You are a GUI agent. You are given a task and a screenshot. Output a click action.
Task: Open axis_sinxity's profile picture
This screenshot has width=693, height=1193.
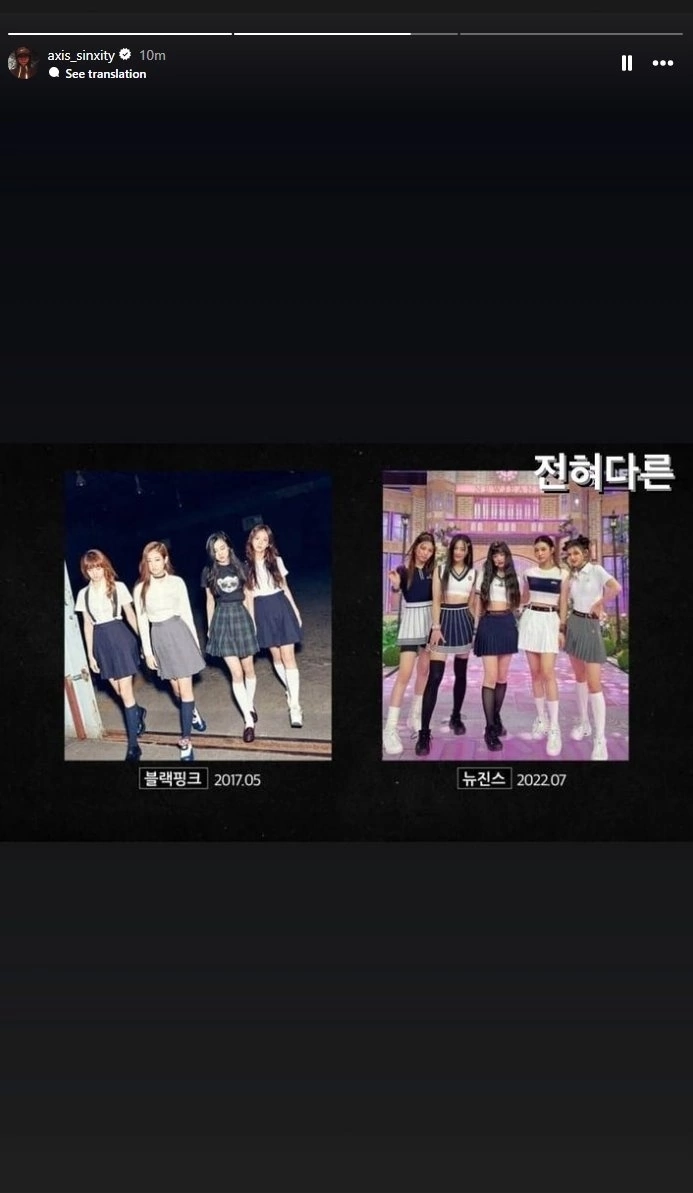click(x=22, y=63)
